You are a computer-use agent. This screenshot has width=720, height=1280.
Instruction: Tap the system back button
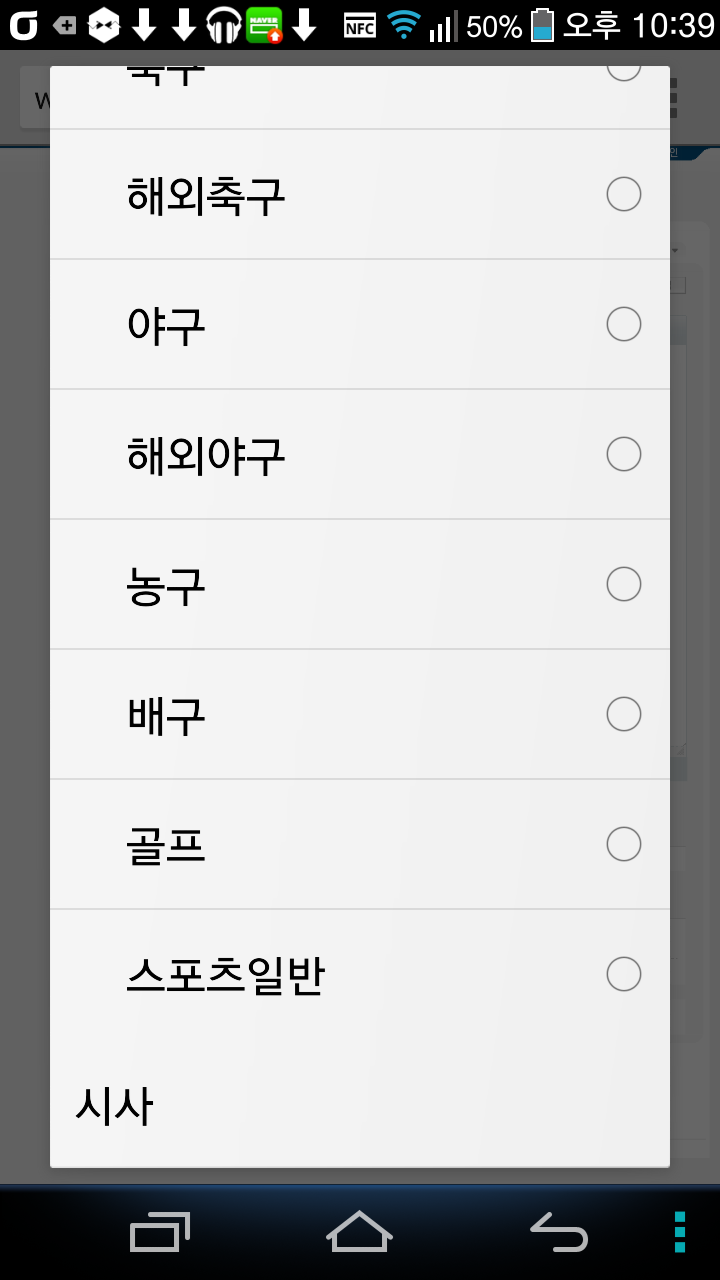coord(559,1231)
